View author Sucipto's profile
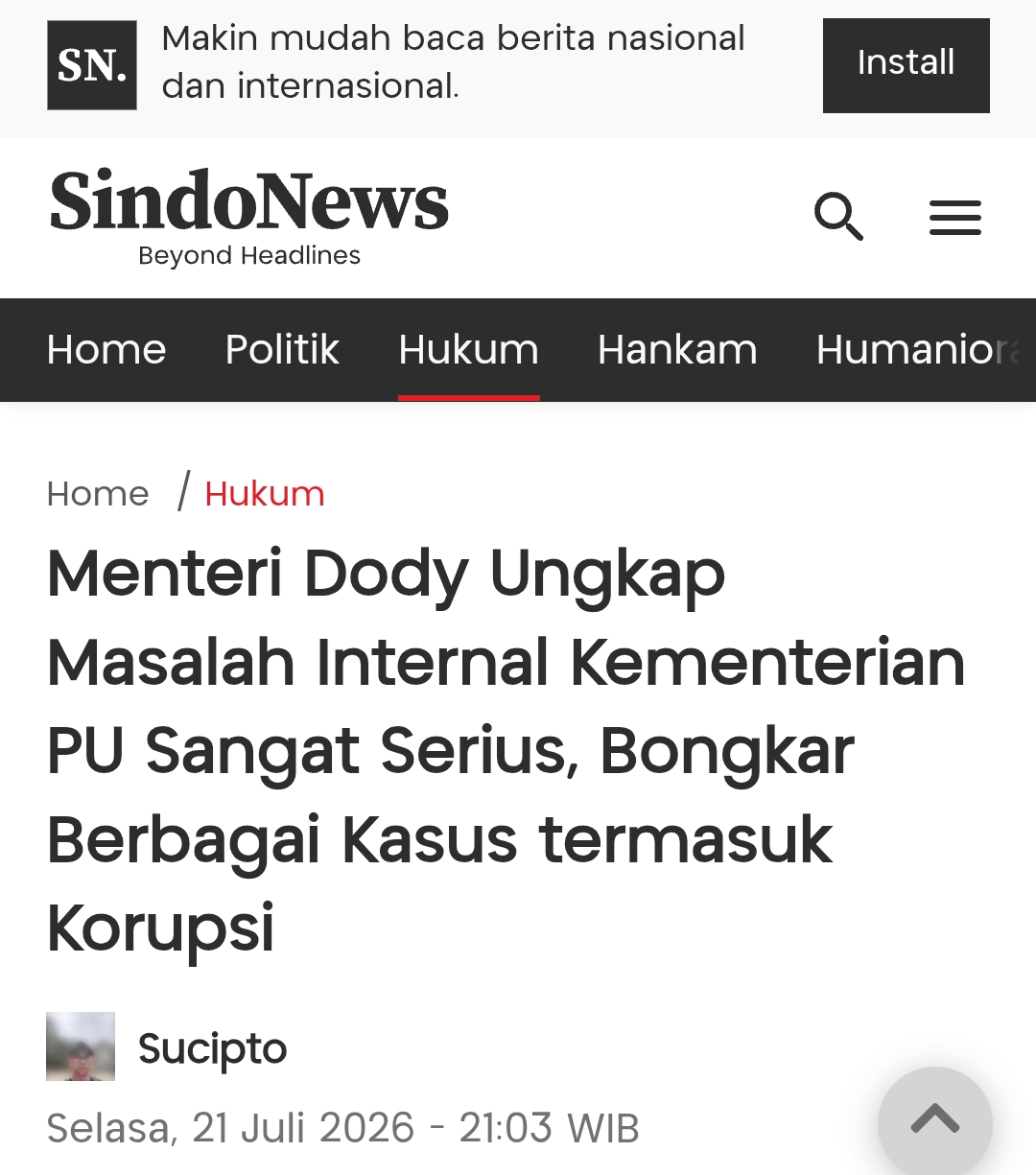Screen dimensions: 1036x1175 point(212,1048)
